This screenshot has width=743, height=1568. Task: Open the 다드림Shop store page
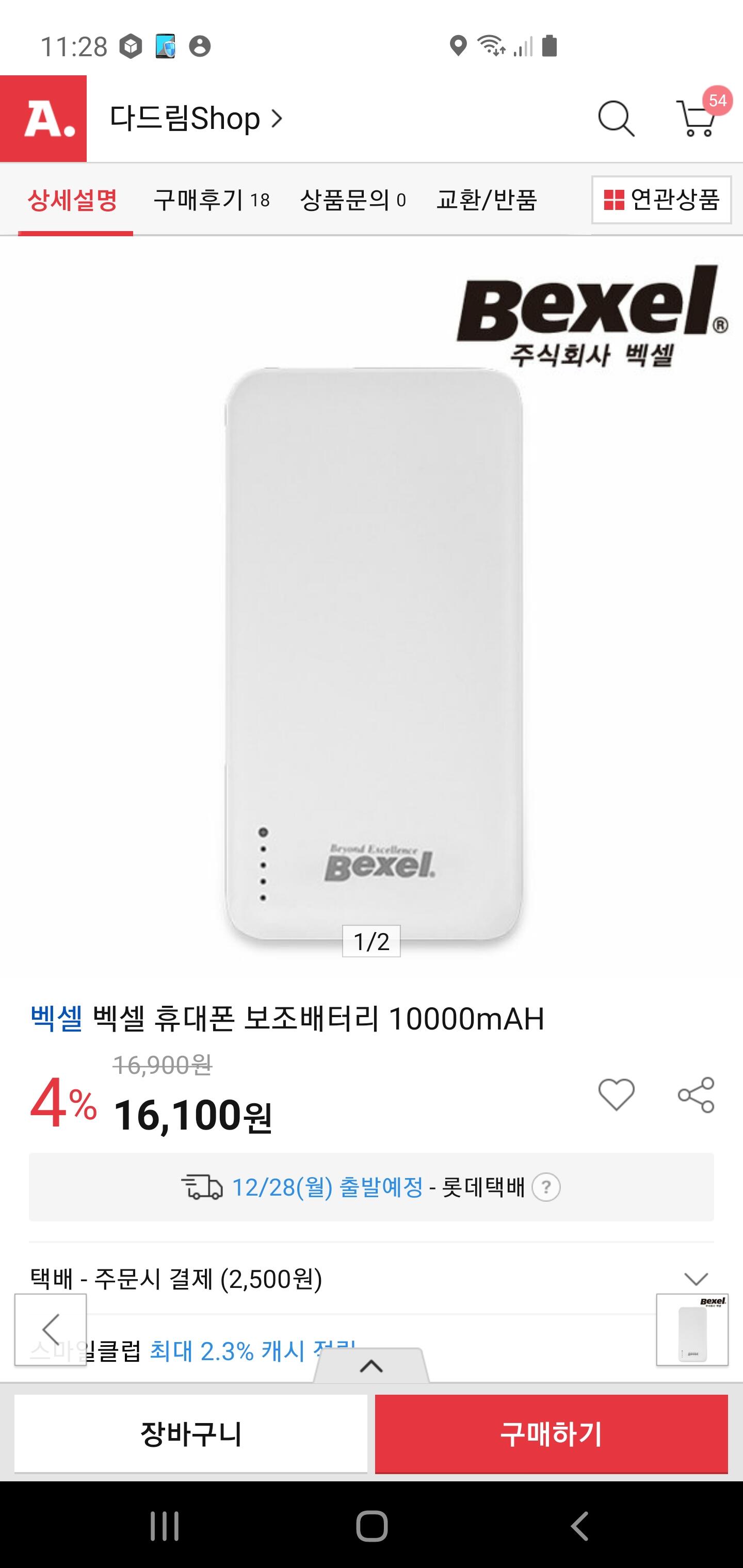point(196,118)
